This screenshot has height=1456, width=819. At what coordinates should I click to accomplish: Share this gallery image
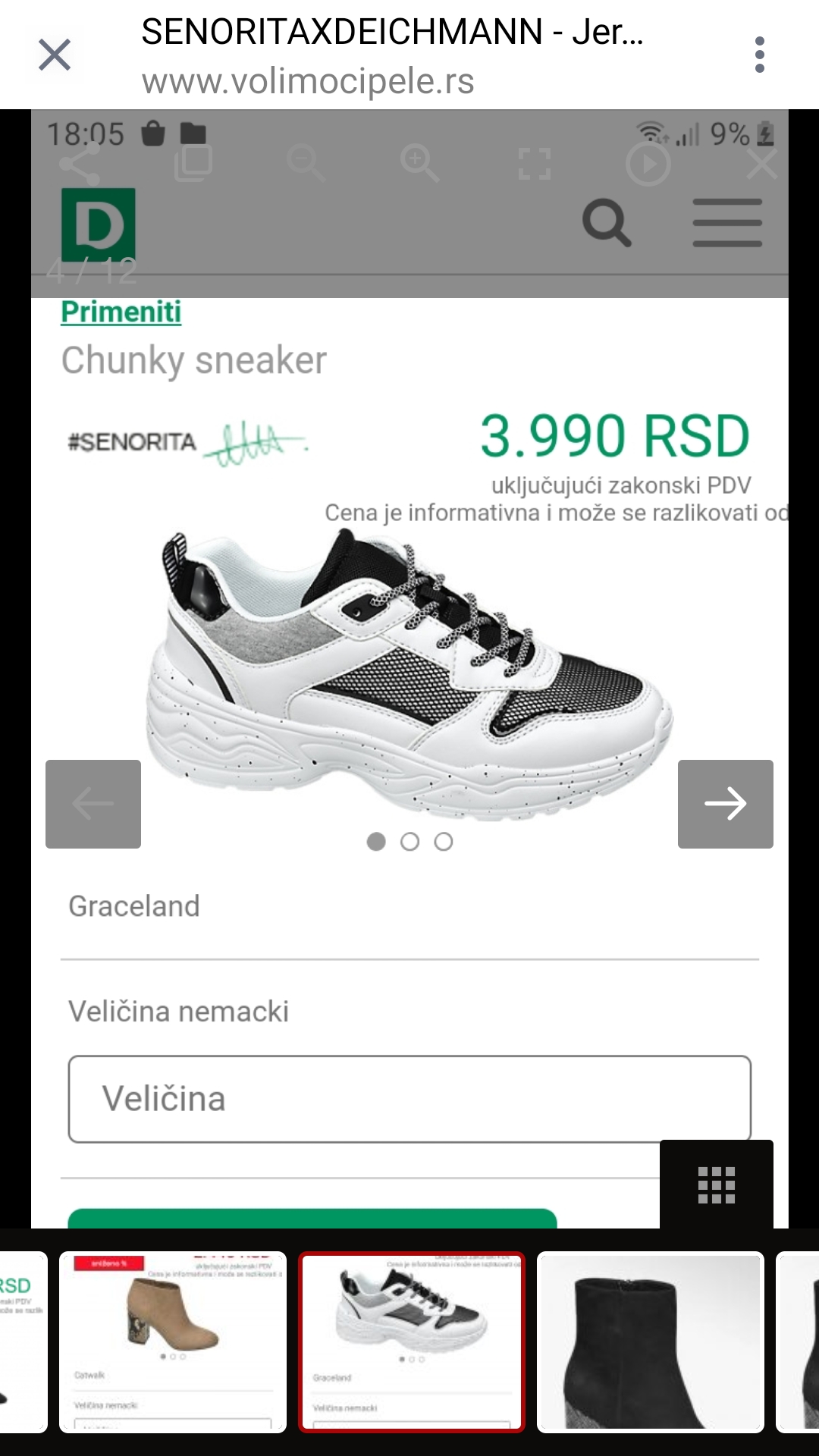pyautogui.click(x=80, y=164)
